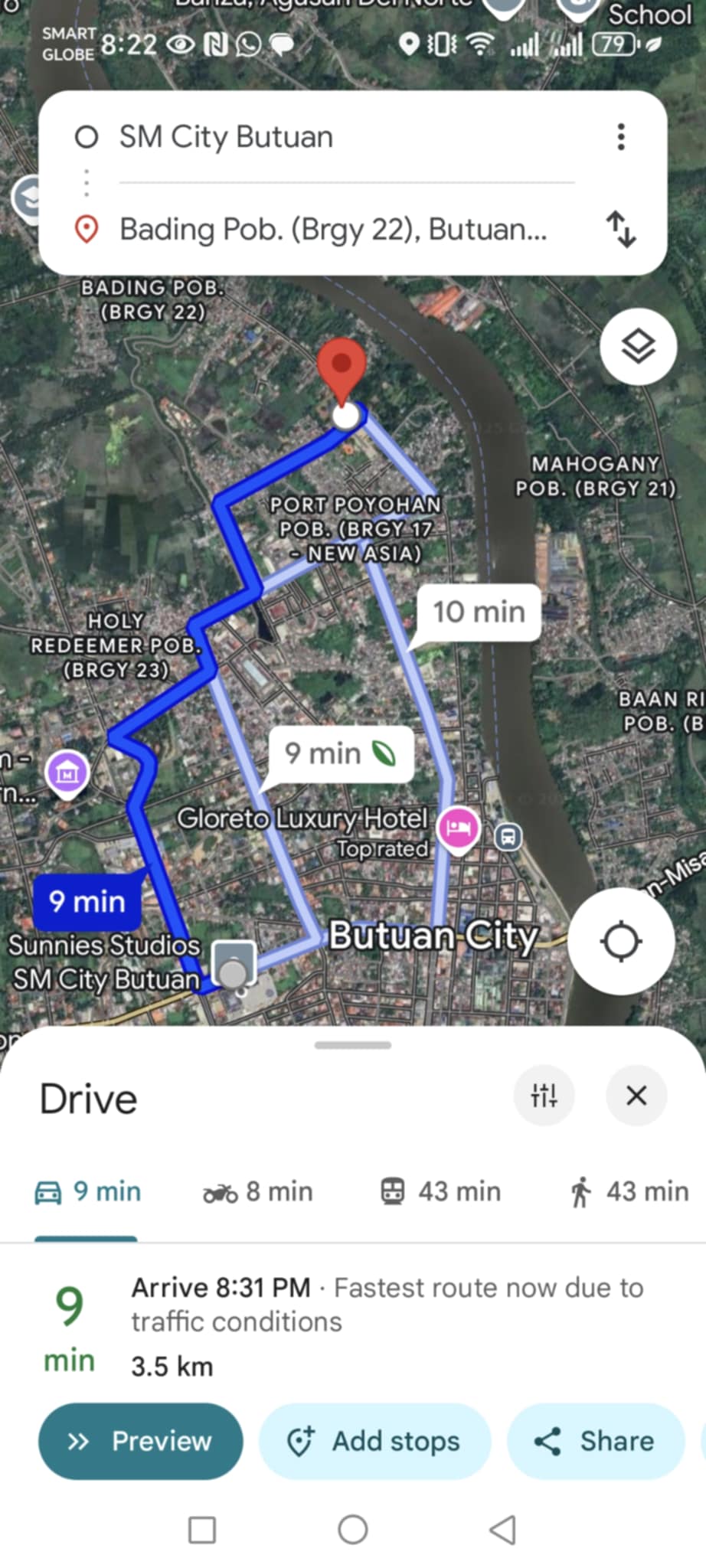Choose the eco-friendly 9 min route
Viewport: 706px width, 1568px height.
point(341,753)
